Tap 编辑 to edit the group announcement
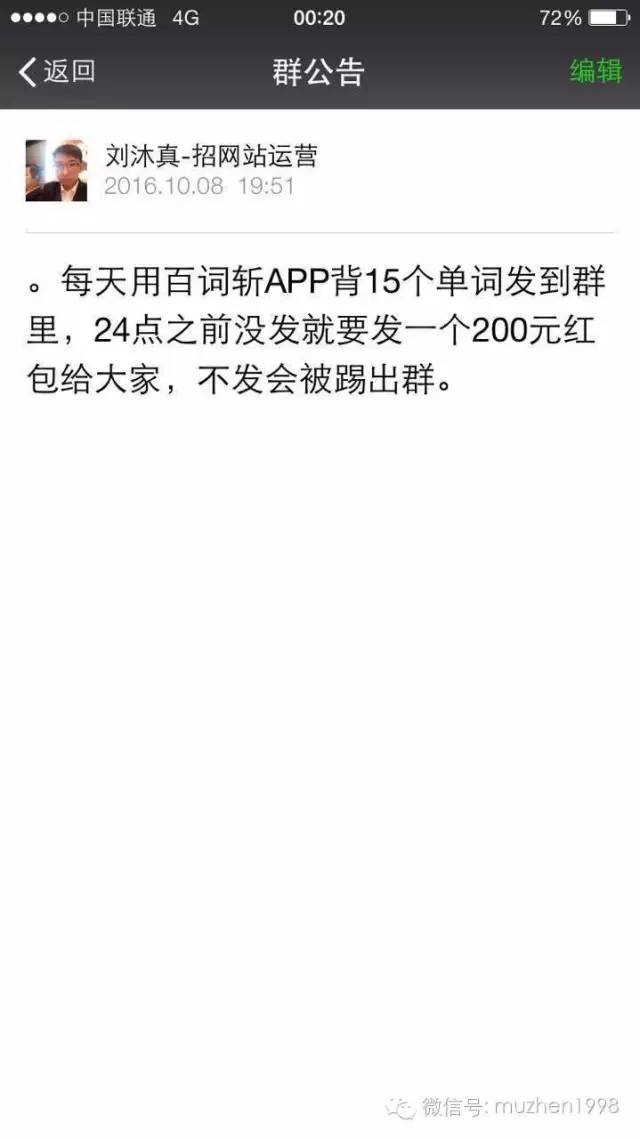The image size is (640, 1139). 596,71
